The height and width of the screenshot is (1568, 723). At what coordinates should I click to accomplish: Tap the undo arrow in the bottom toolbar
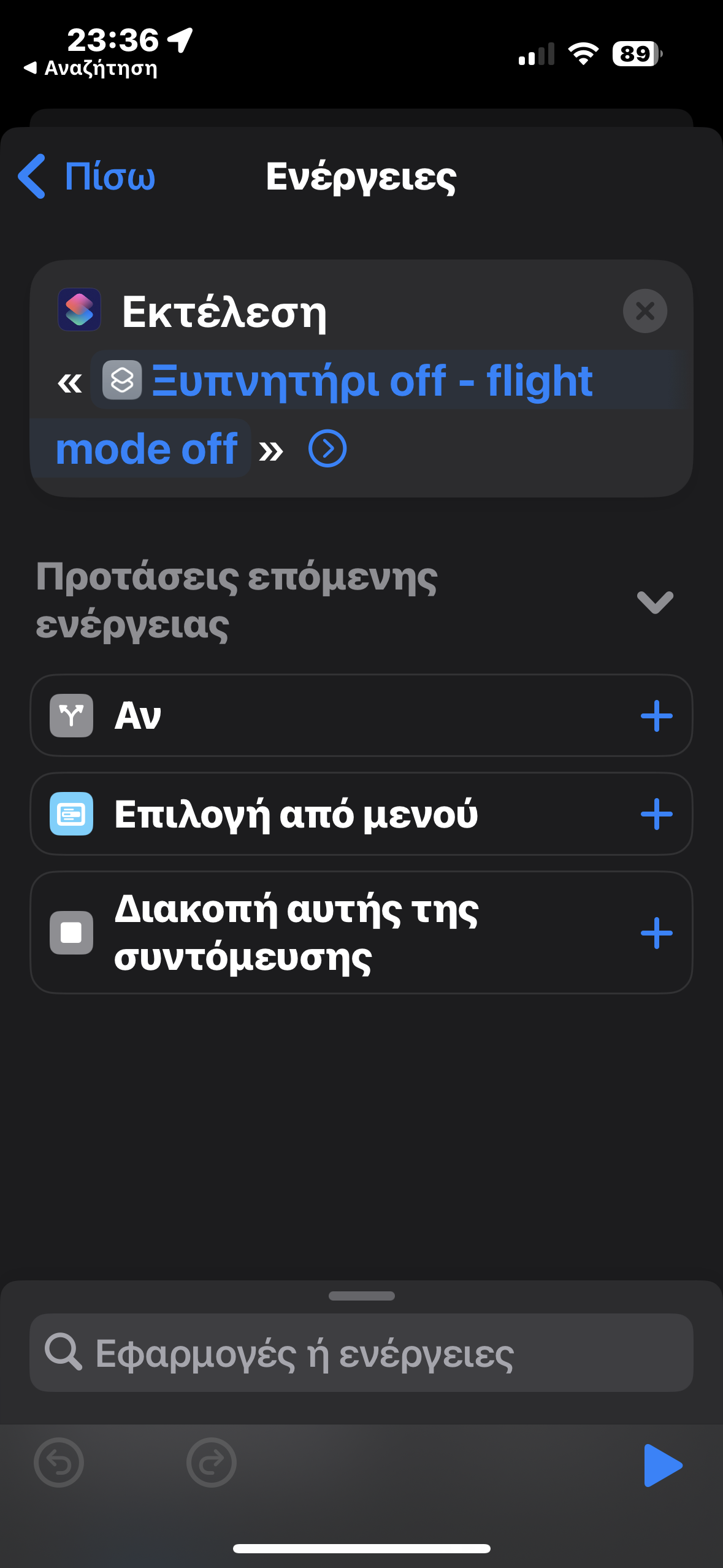(x=59, y=1462)
